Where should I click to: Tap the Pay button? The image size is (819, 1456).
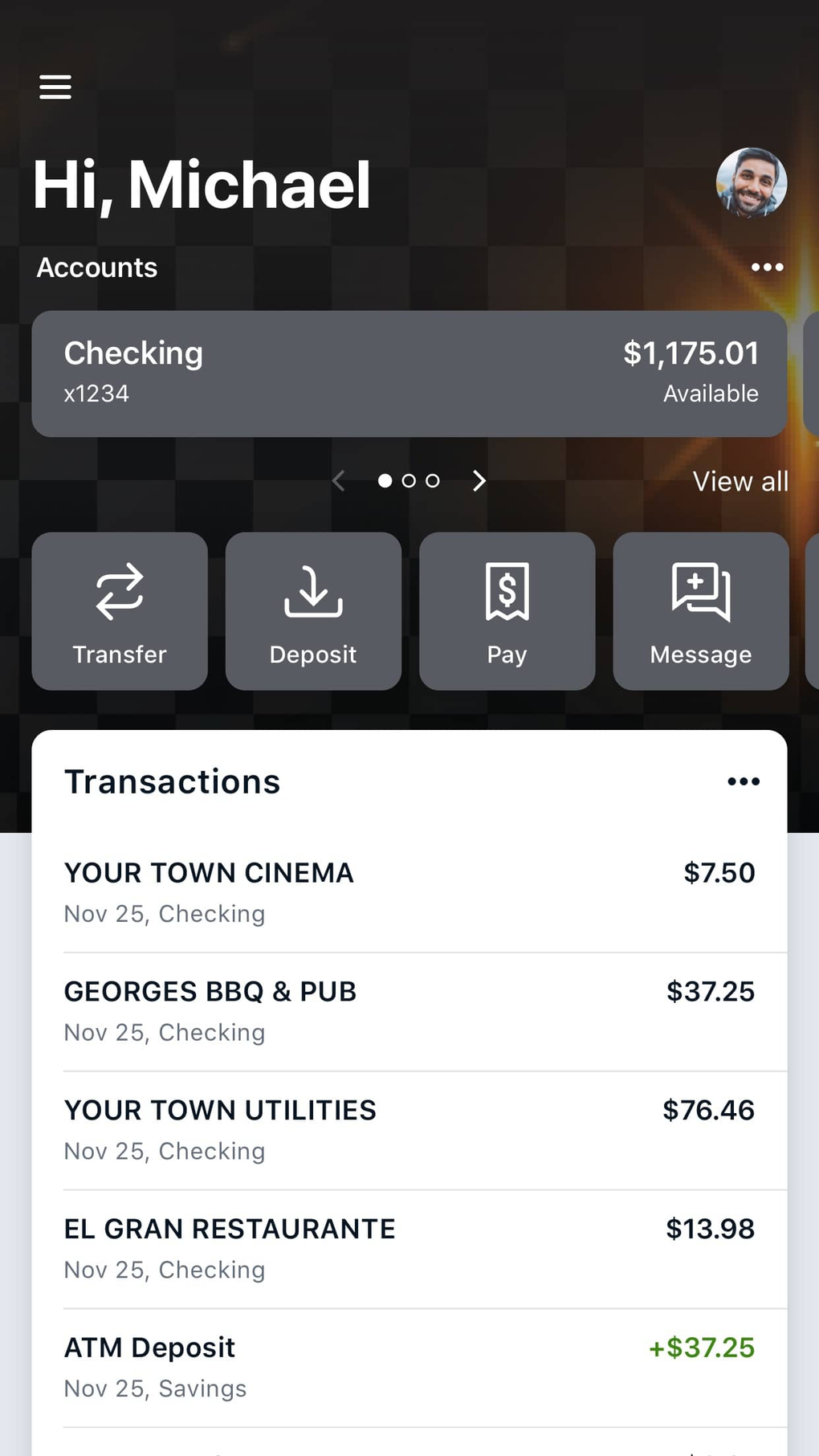[507, 611]
